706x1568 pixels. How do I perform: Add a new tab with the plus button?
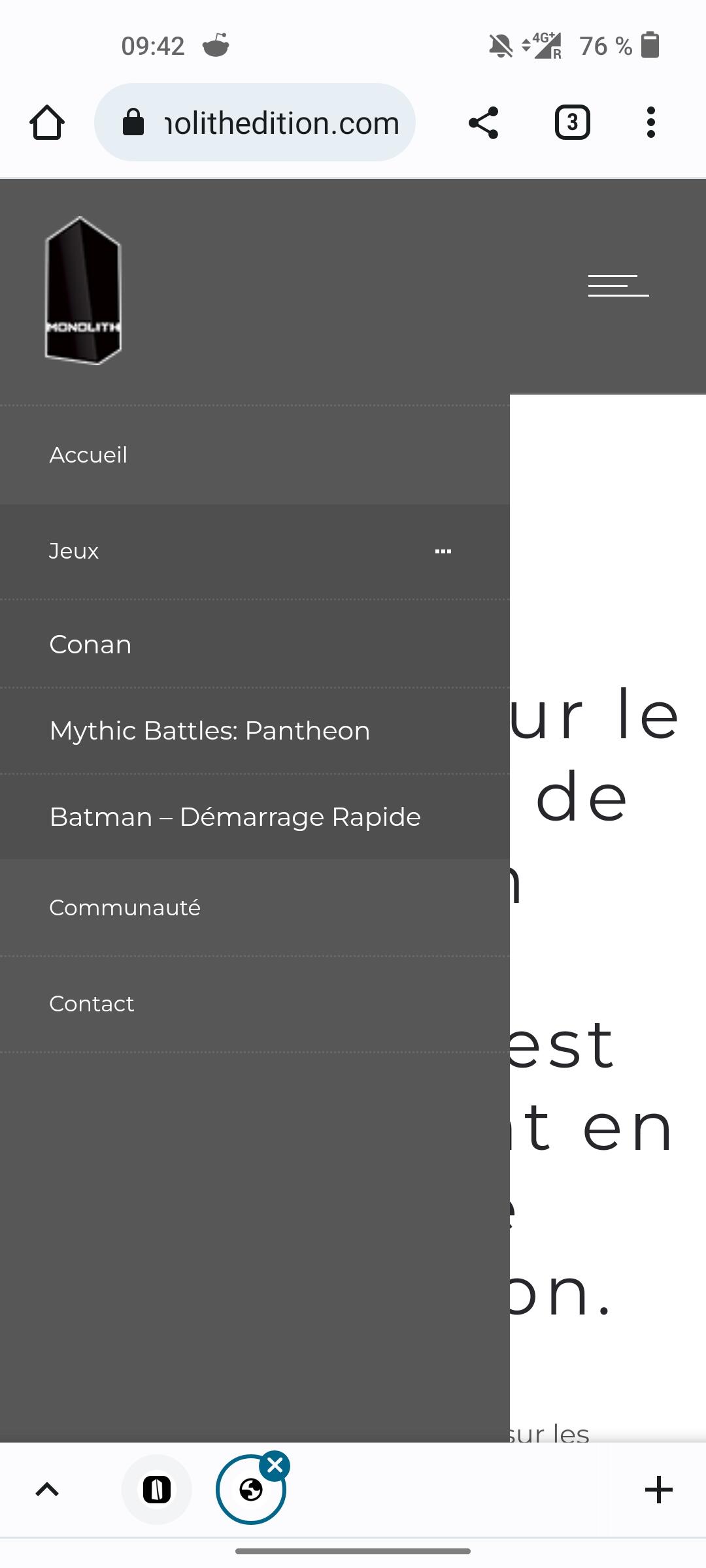point(659,1490)
